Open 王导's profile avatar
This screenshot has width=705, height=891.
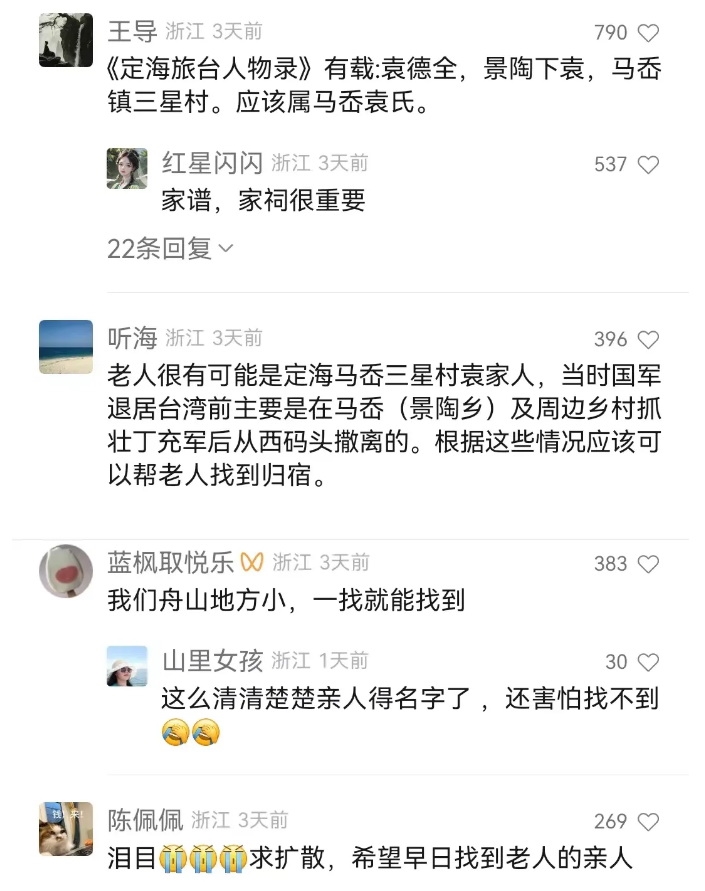[65, 41]
